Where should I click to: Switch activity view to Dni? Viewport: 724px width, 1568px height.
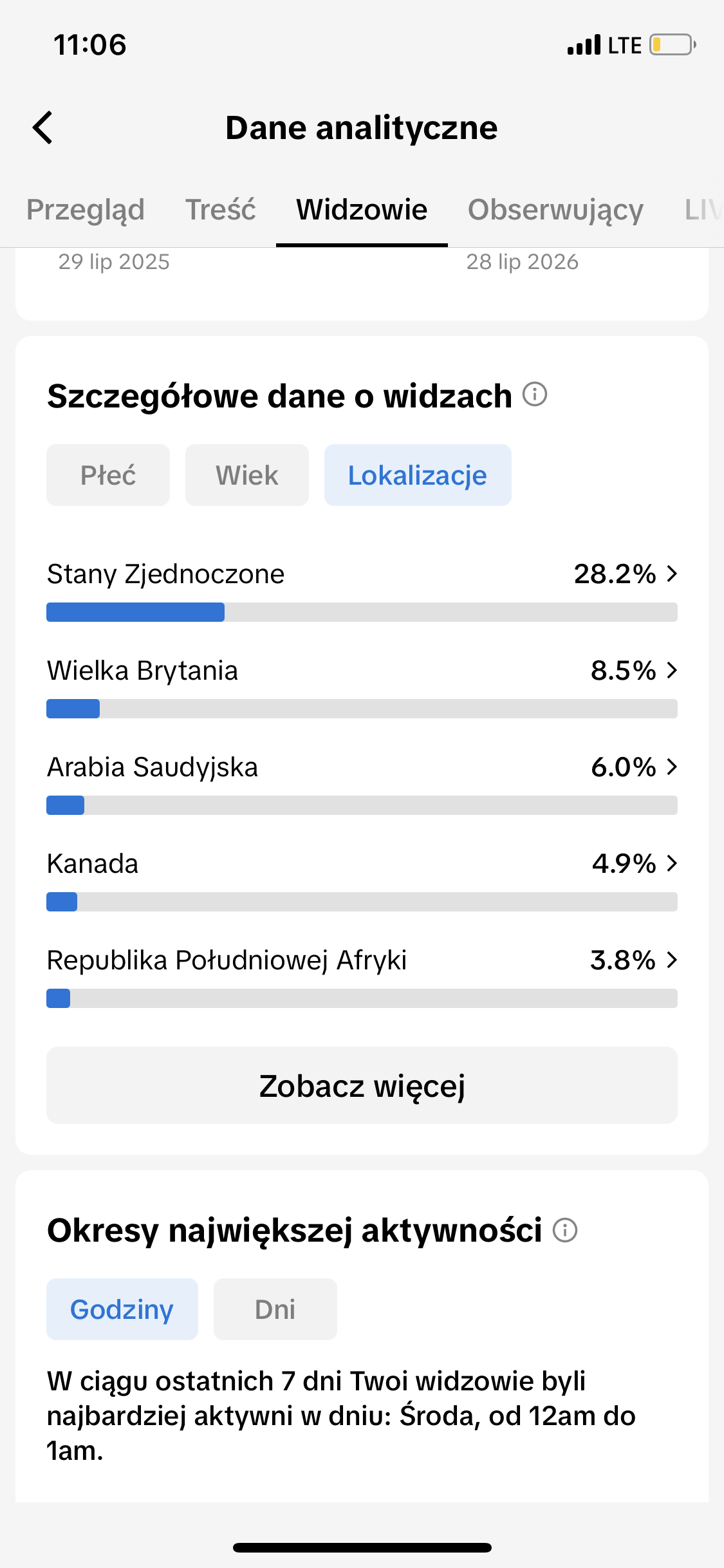(x=275, y=1309)
